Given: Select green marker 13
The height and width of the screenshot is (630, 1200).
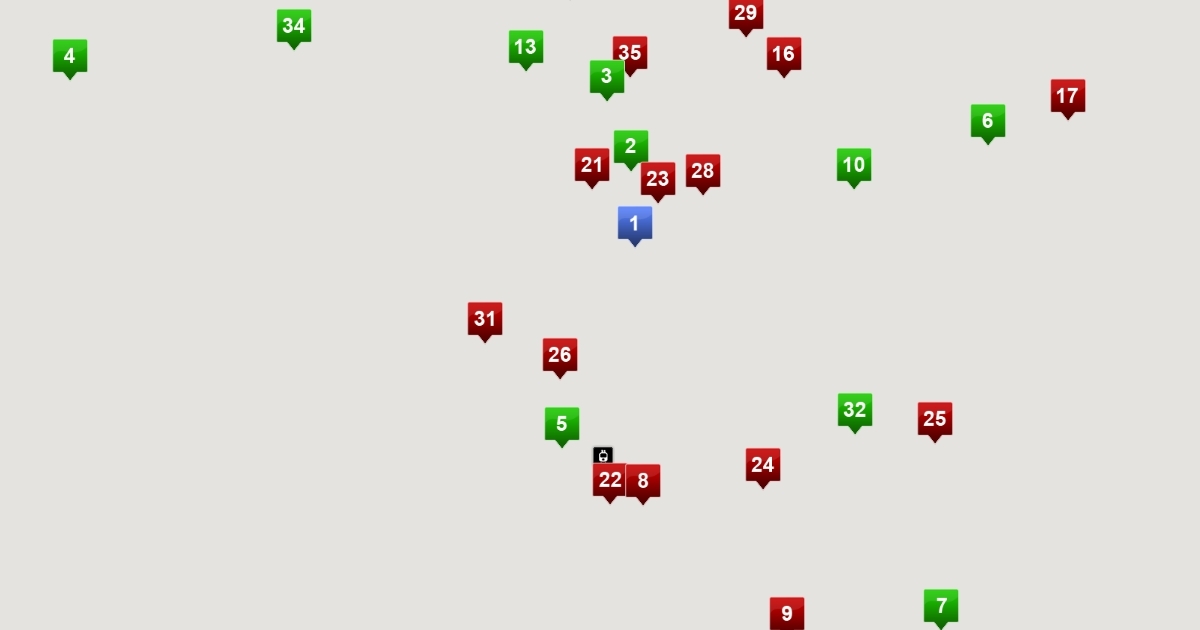Looking at the screenshot, I should (x=525, y=47).
